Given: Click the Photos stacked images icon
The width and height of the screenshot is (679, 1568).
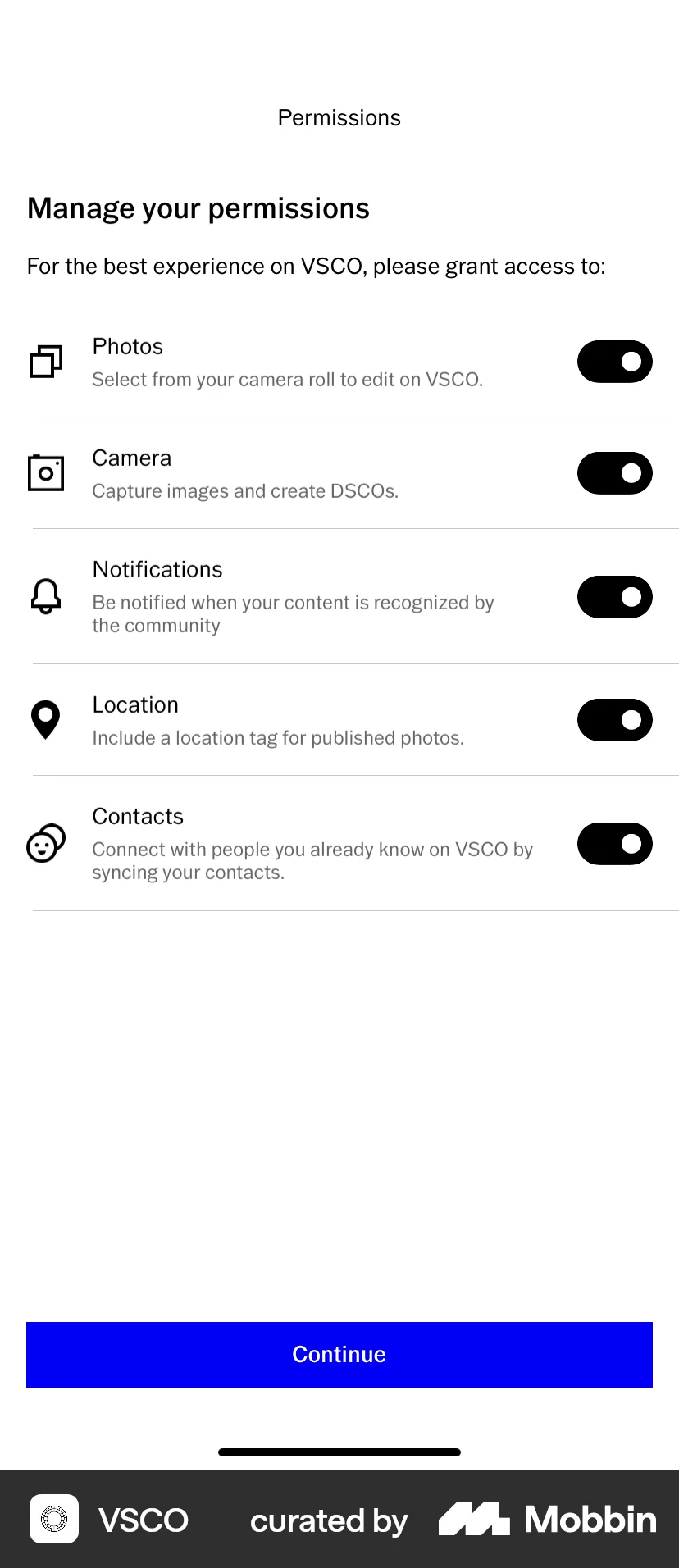Looking at the screenshot, I should [x=45, y=361].
